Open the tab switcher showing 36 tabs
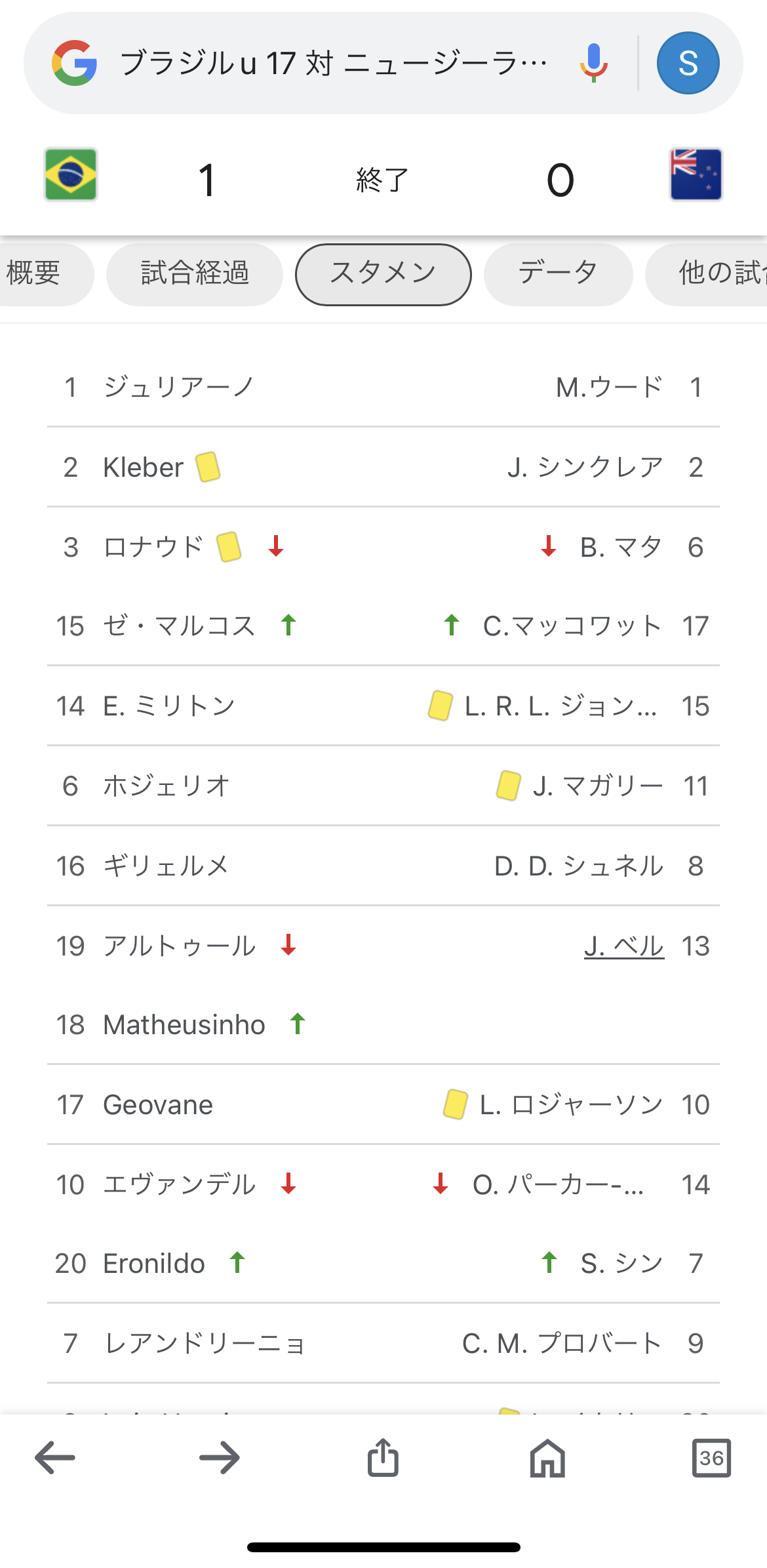767x1568 pixels. click(712, 1457)
